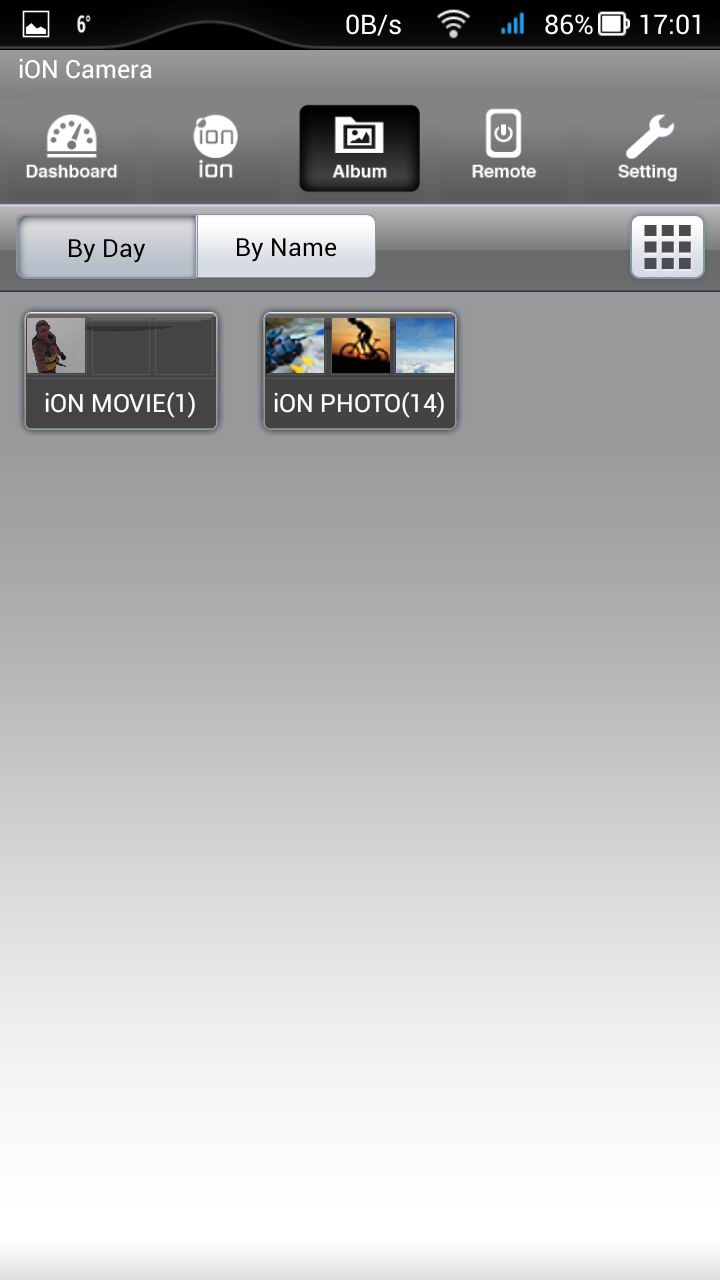Sort albums By Name
This screenshot has width=720, height=1280.
(x=286, y=247)
